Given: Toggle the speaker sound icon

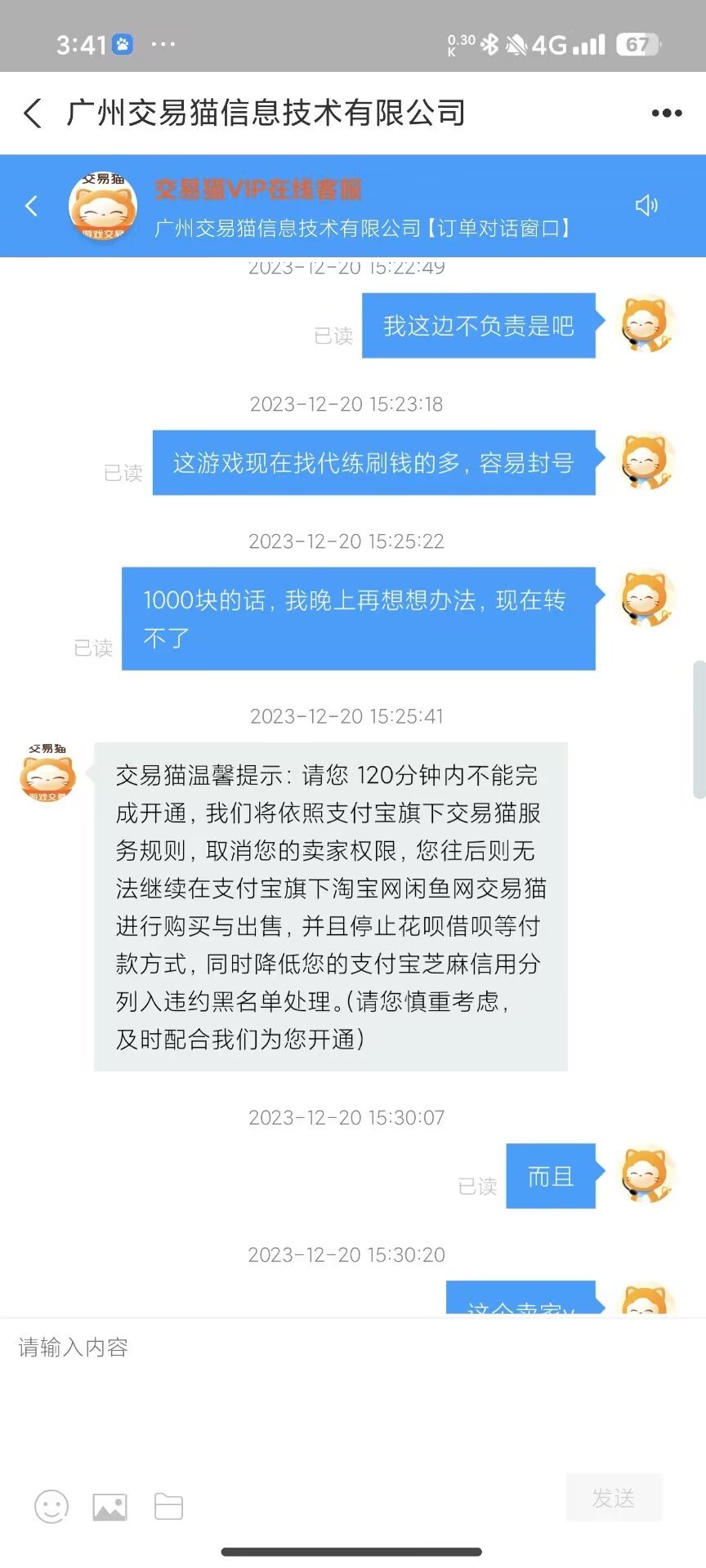Looking at the screenshot, I should [646, 206].
